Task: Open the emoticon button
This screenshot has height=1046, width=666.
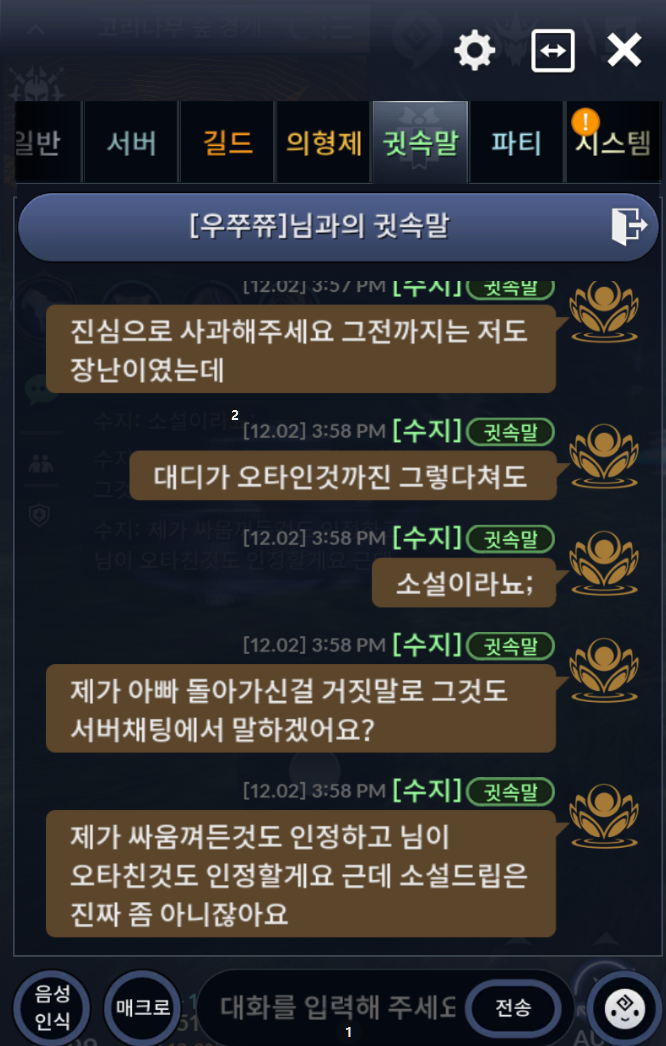Action: pos(626,1007)
